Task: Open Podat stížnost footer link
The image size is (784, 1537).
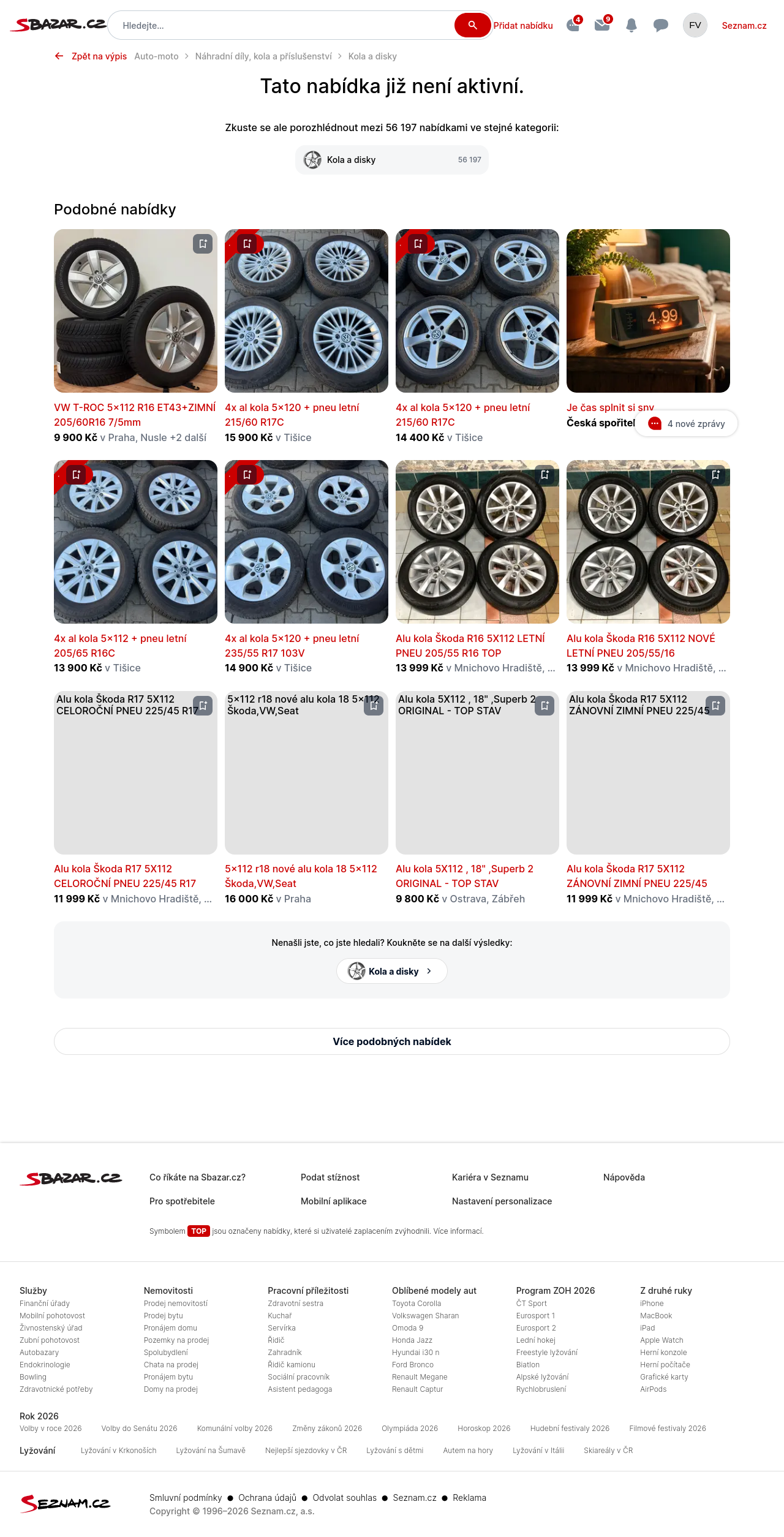Action: pyautogui.click(x=330, y=1177)
